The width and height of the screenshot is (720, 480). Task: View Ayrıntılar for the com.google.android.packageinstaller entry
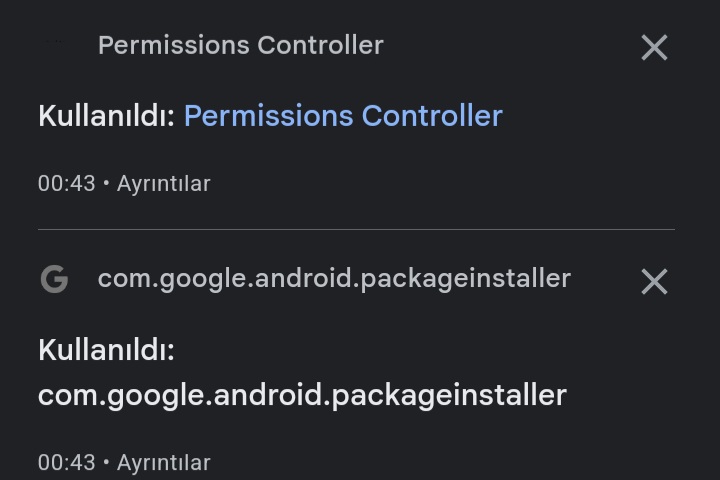[x=163, y=463]
